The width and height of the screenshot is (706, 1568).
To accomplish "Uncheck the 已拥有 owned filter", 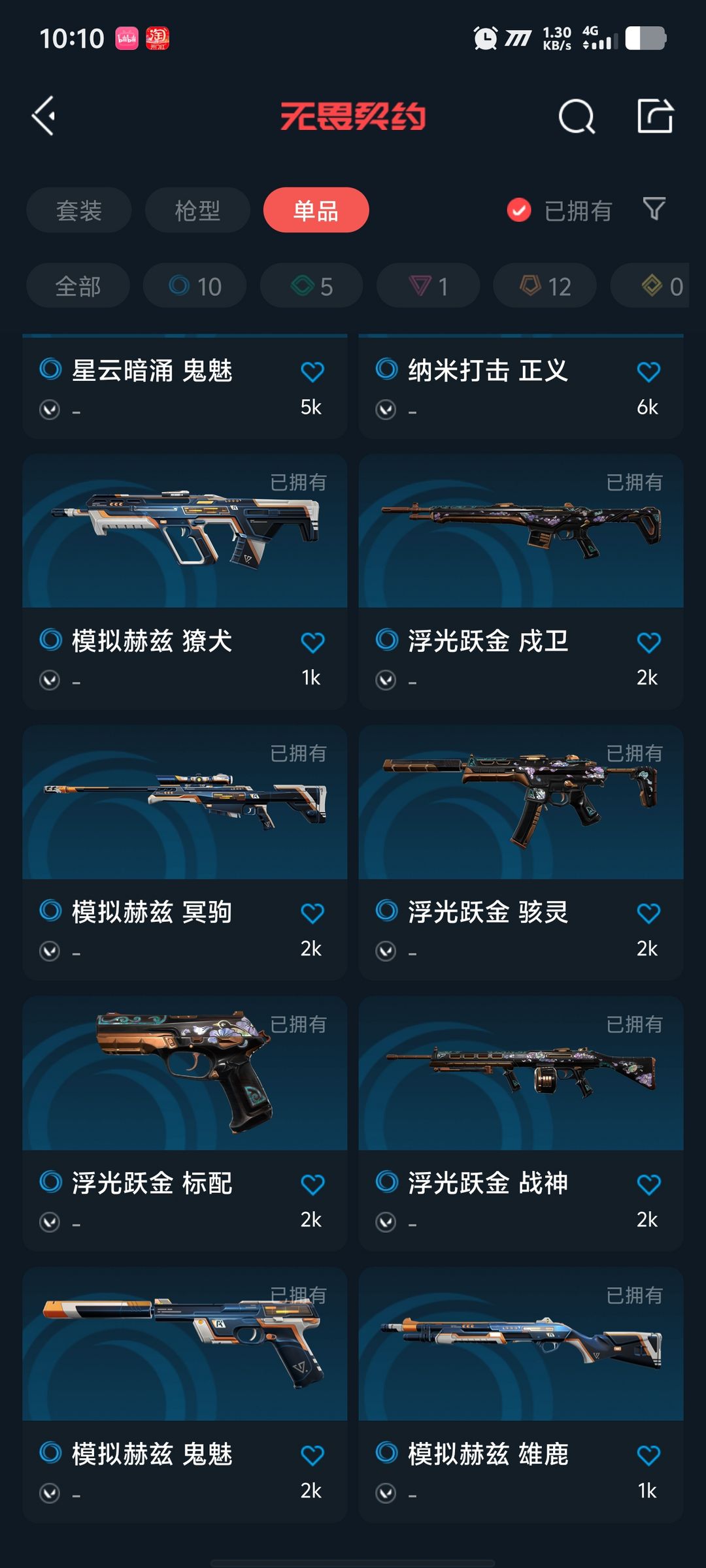I will pos(559,210).
